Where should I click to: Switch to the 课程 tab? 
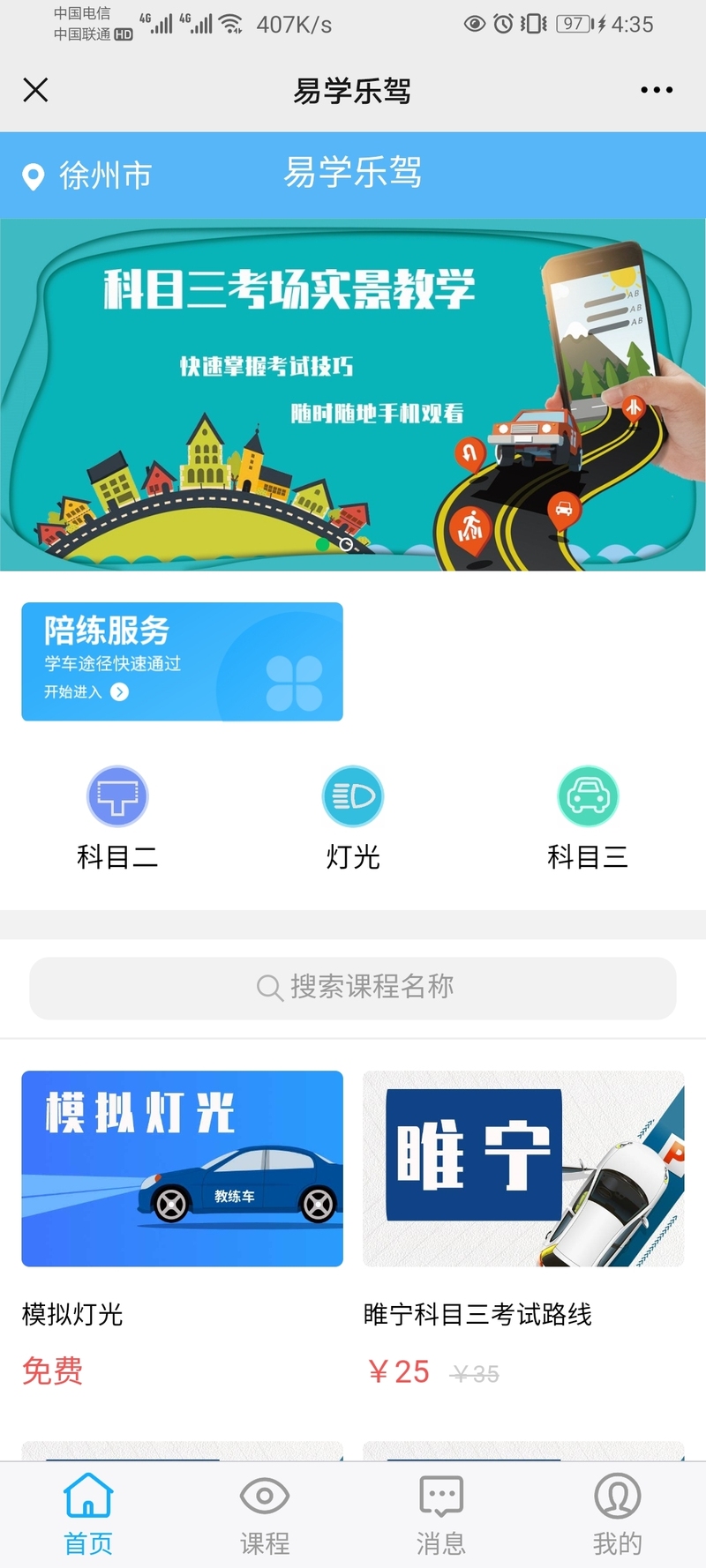pyautogui.click(x=265, y=1513)
